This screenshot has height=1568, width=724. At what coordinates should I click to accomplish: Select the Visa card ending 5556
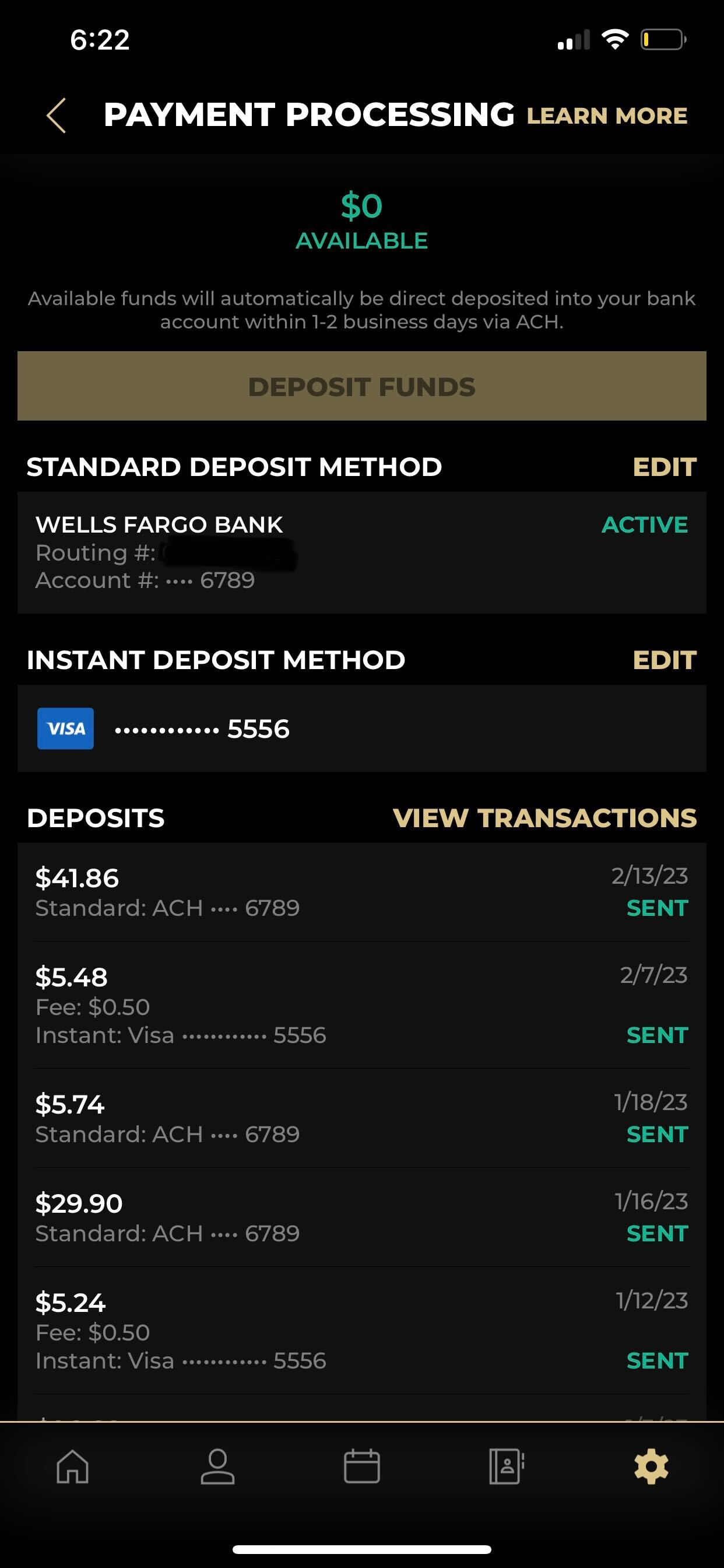point(362,729)
